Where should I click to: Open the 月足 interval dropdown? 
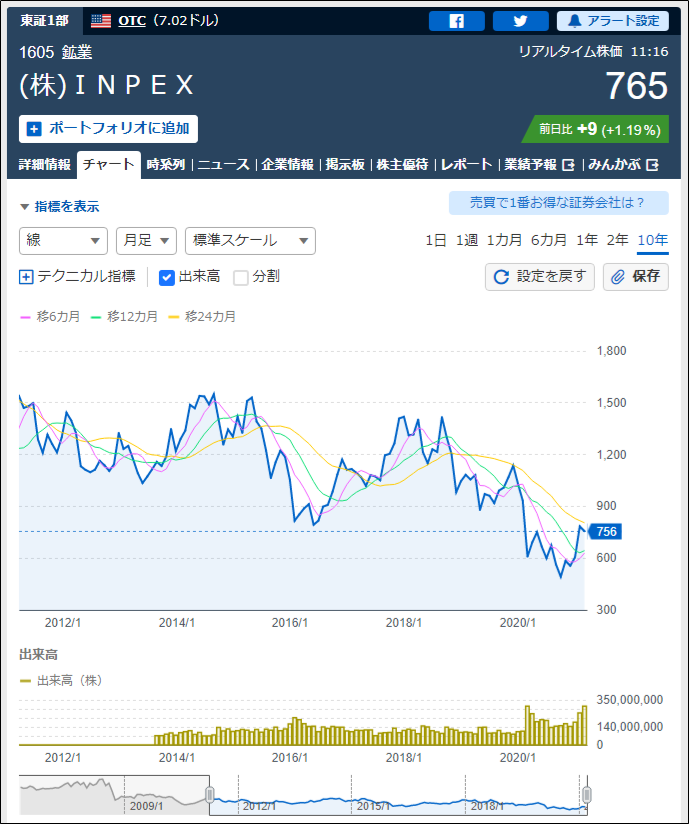pyautogui.click(x=146, y=241)
